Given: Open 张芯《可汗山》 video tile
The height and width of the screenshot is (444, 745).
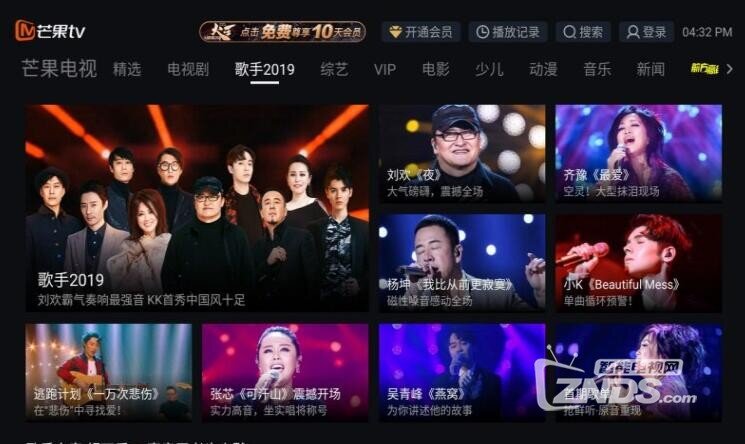Looking at the screenshot, I should (x=285, y=371).
